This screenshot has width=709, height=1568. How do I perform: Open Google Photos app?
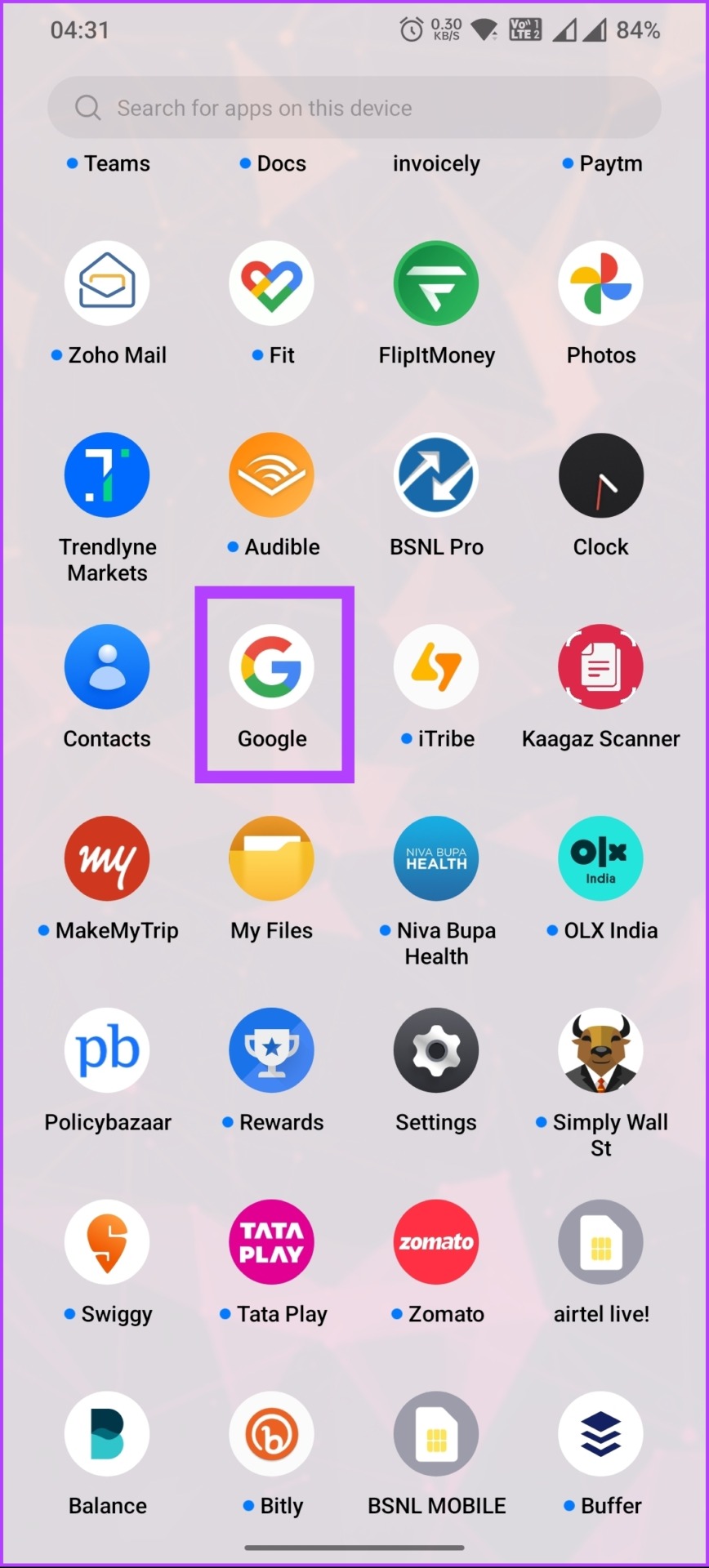tap(600, 283)
